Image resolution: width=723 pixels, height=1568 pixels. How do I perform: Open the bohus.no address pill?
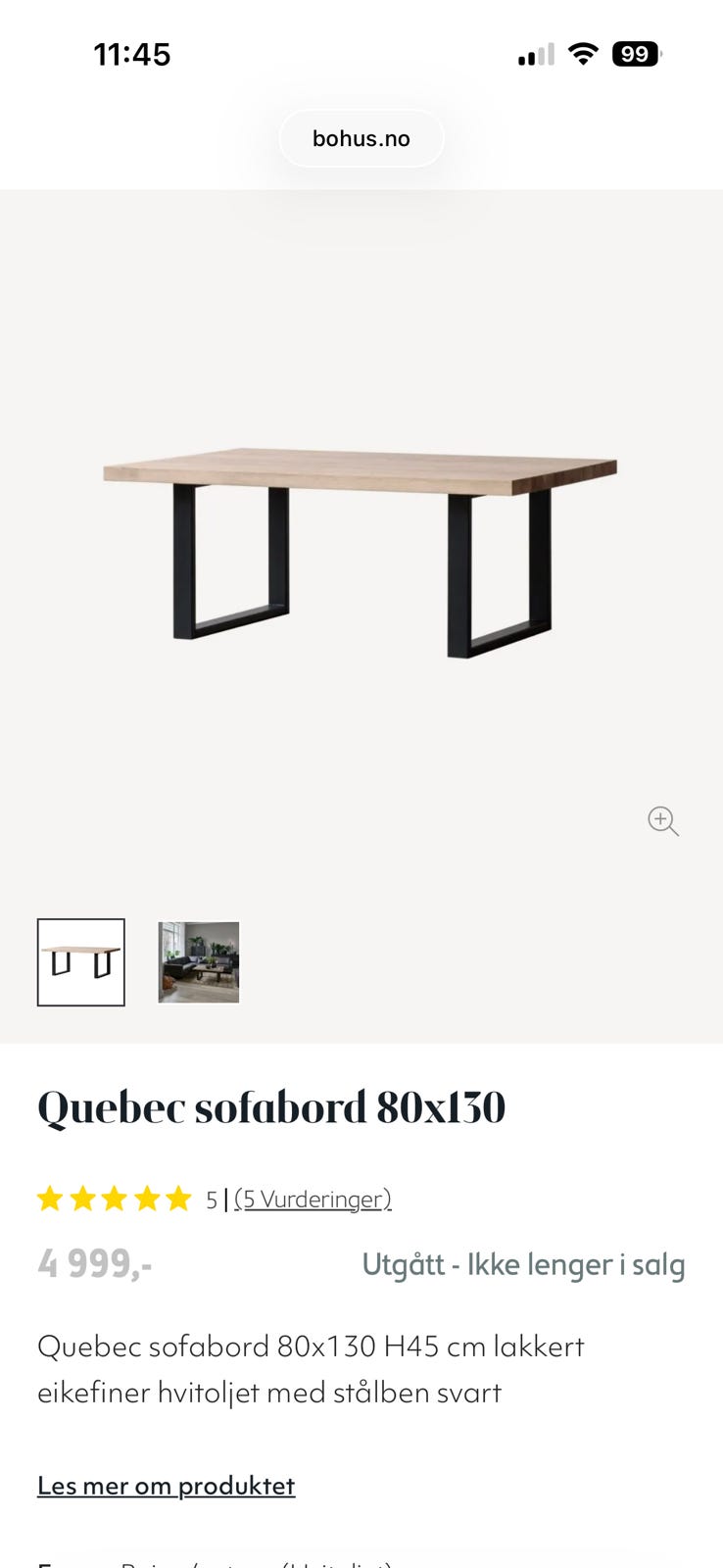(361, 138)
